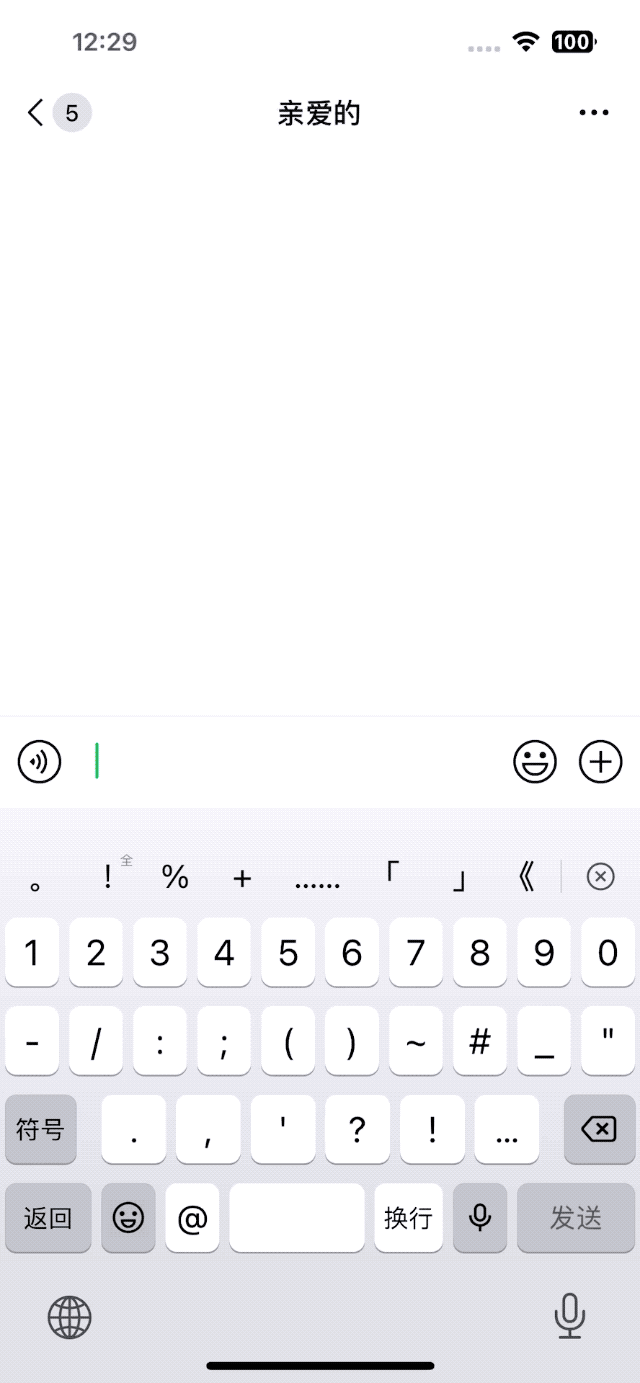Insert the @ symbol

(192, 1218)
